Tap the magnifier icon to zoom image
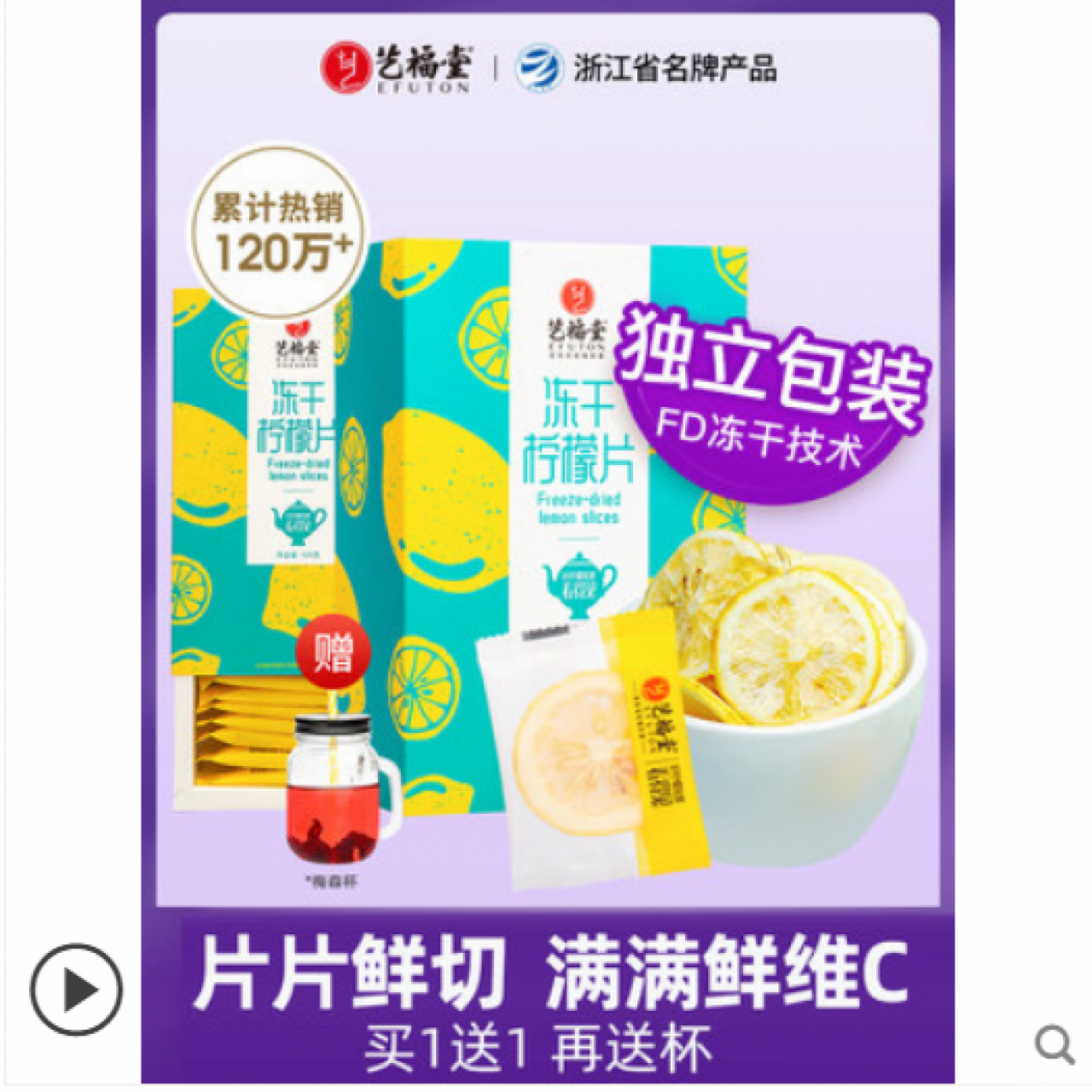The width and height of the screenshot is (1092, 1092). pyautogui.click(x=1054, y=1044)
